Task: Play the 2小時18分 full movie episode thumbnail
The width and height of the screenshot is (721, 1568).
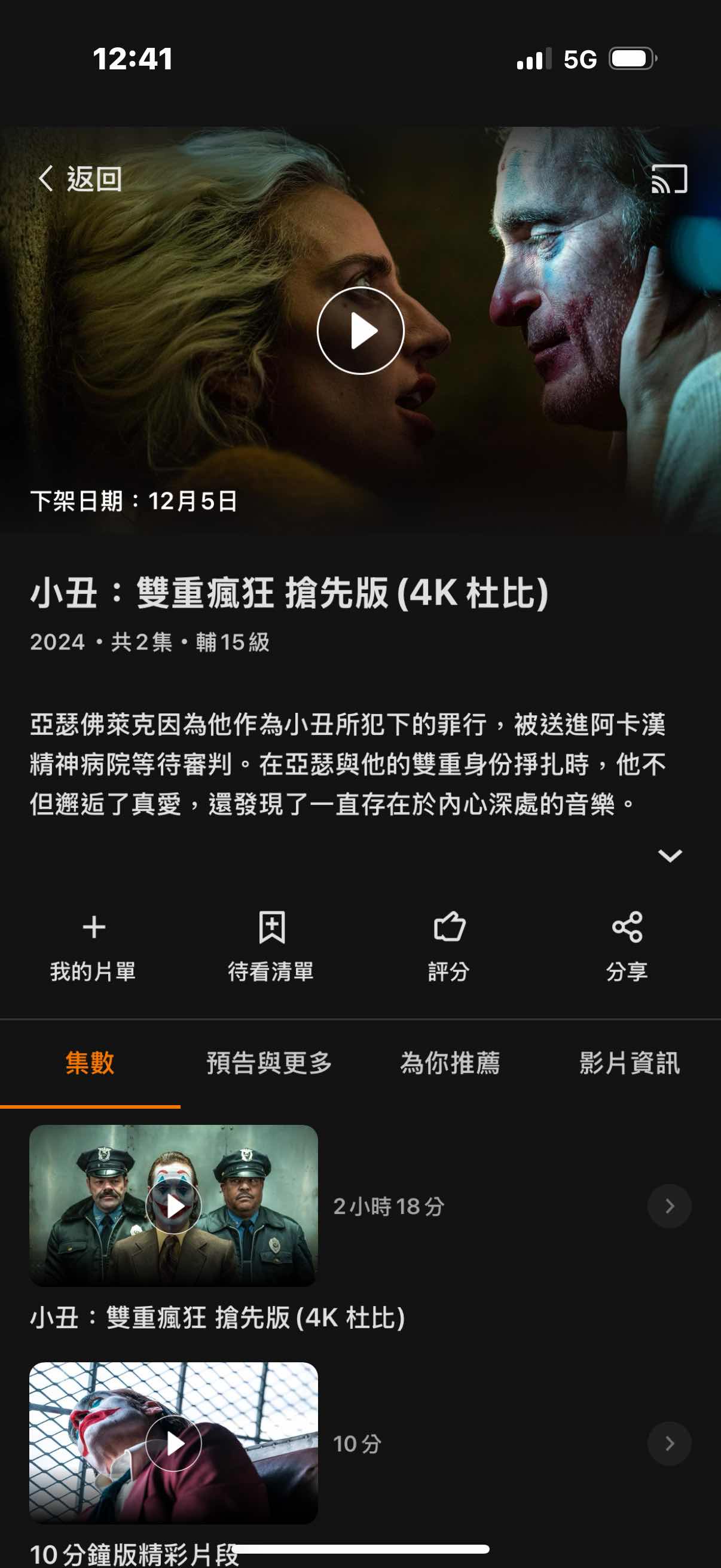Action: (x=173, y=1206)
